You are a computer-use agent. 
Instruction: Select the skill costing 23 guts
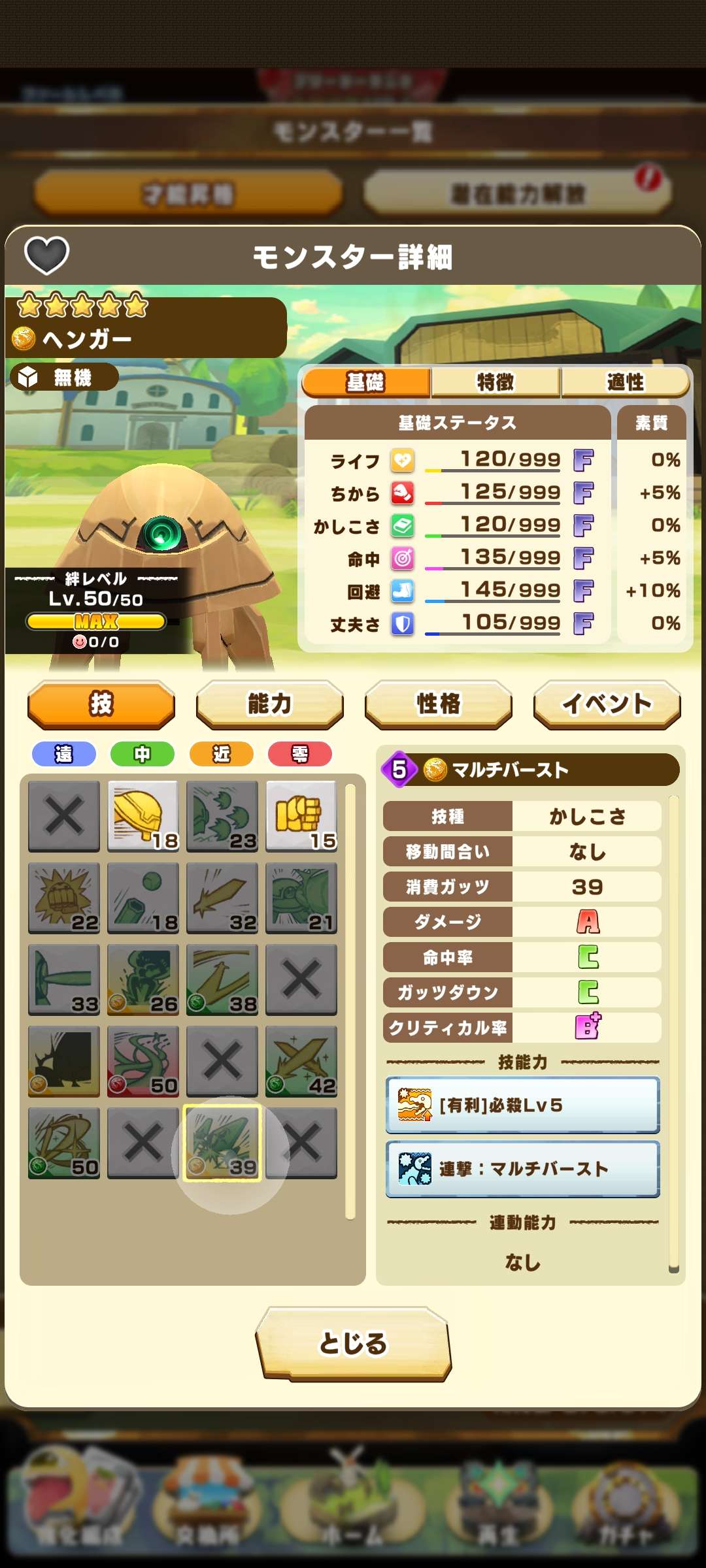coord(222,816)
